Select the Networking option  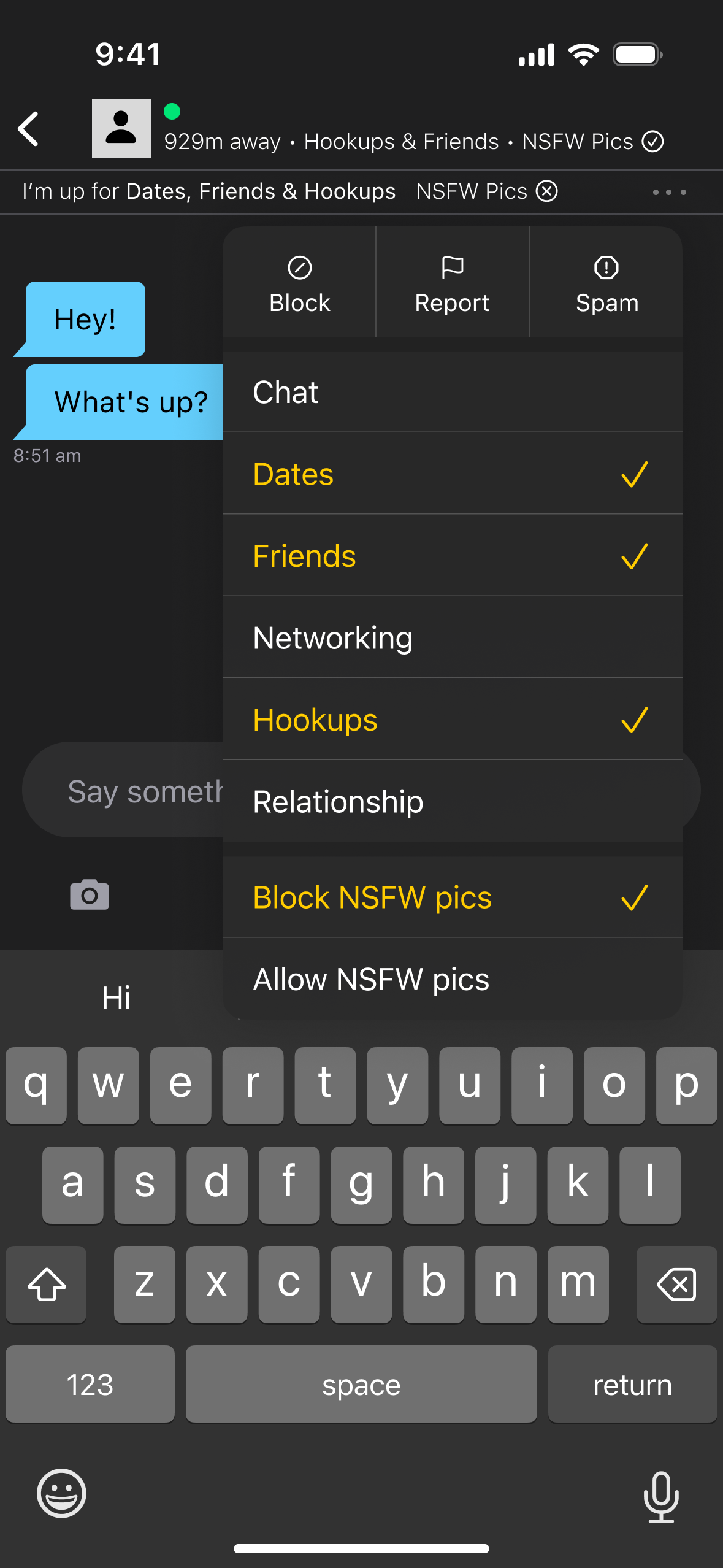coord(452,638)
